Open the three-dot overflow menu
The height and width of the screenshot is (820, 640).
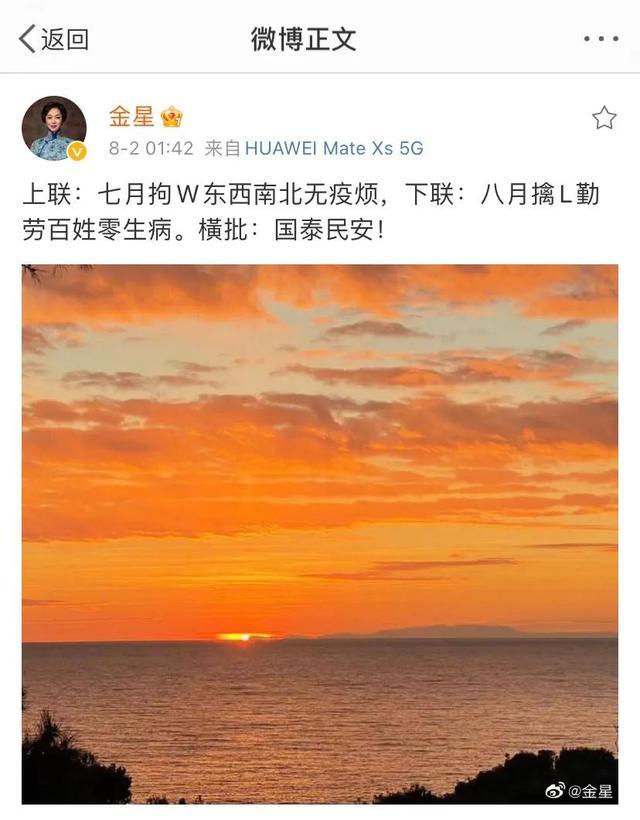[601, 39]
